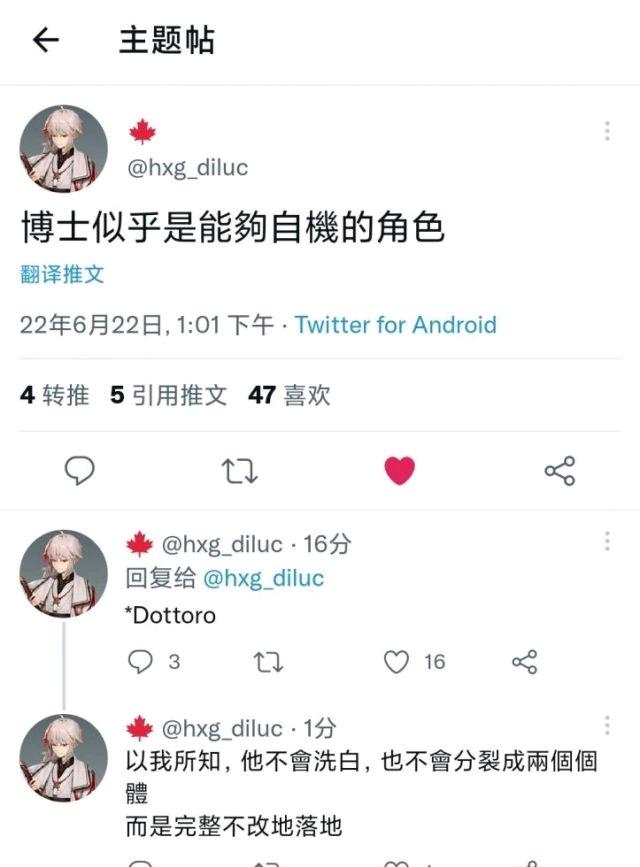
Task: View the 47 喜欢 likes list
Action: click(289, 396)
